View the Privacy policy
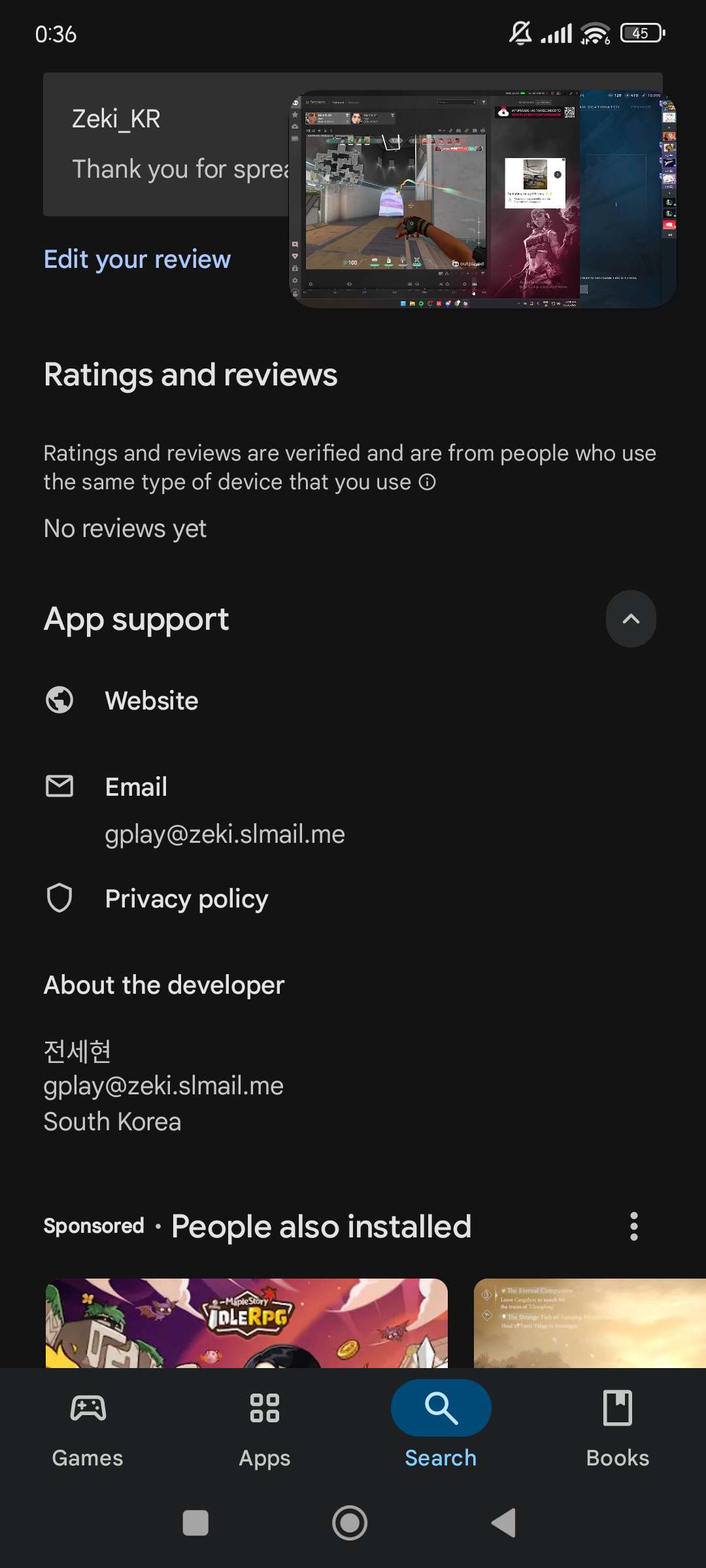Screen dimensions: 706x1568 [186, 899]
